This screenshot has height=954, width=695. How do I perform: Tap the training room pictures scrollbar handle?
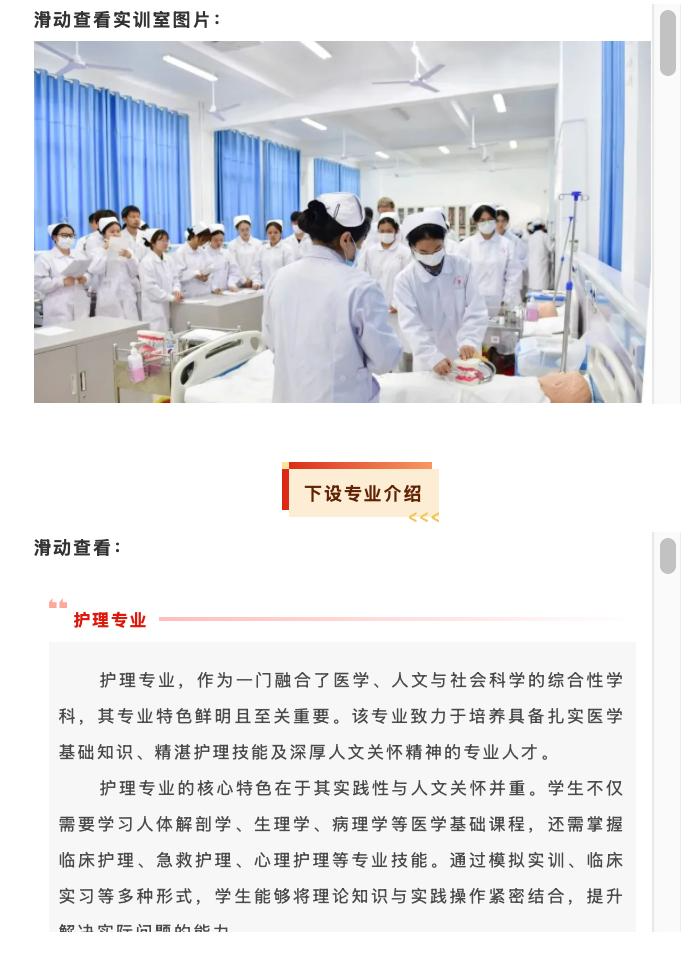(668, 43)
